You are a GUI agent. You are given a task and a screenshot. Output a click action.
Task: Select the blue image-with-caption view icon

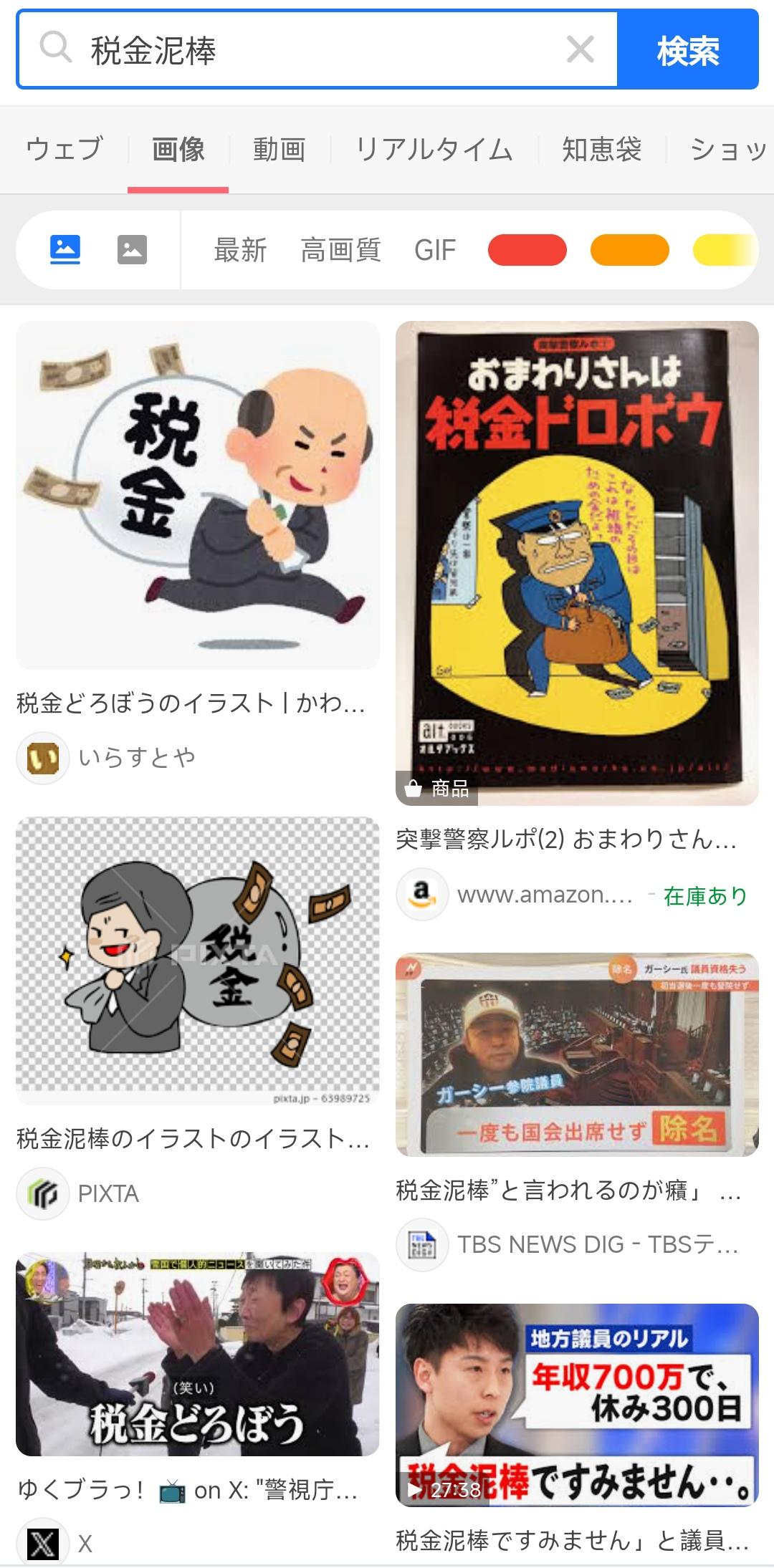coord(65,250)
